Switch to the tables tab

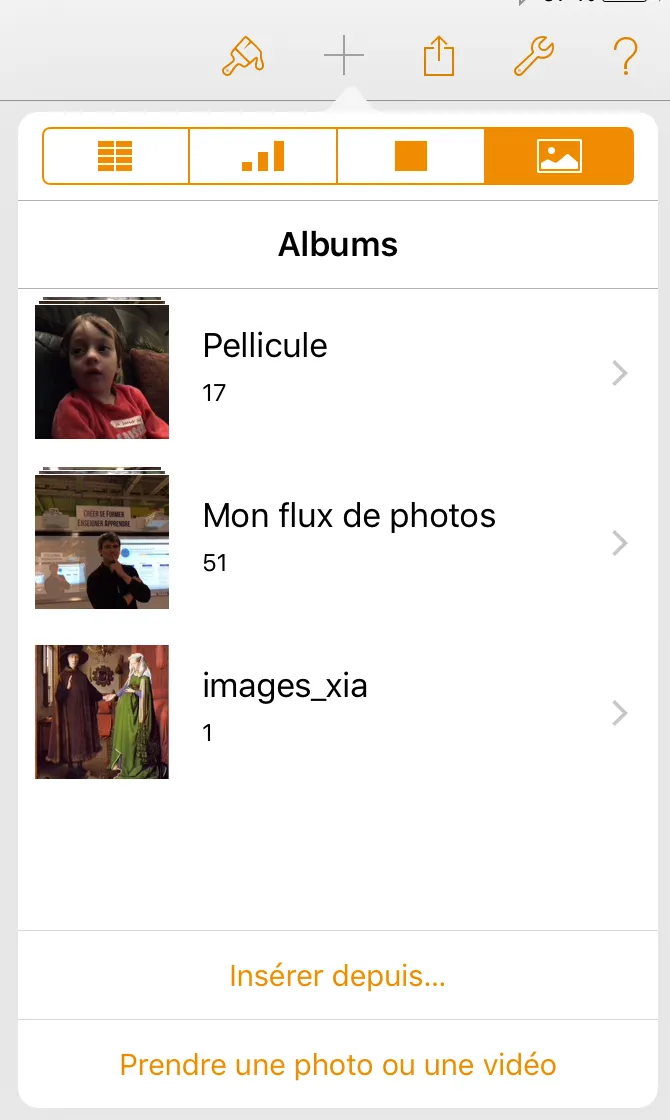pos(115,156)
